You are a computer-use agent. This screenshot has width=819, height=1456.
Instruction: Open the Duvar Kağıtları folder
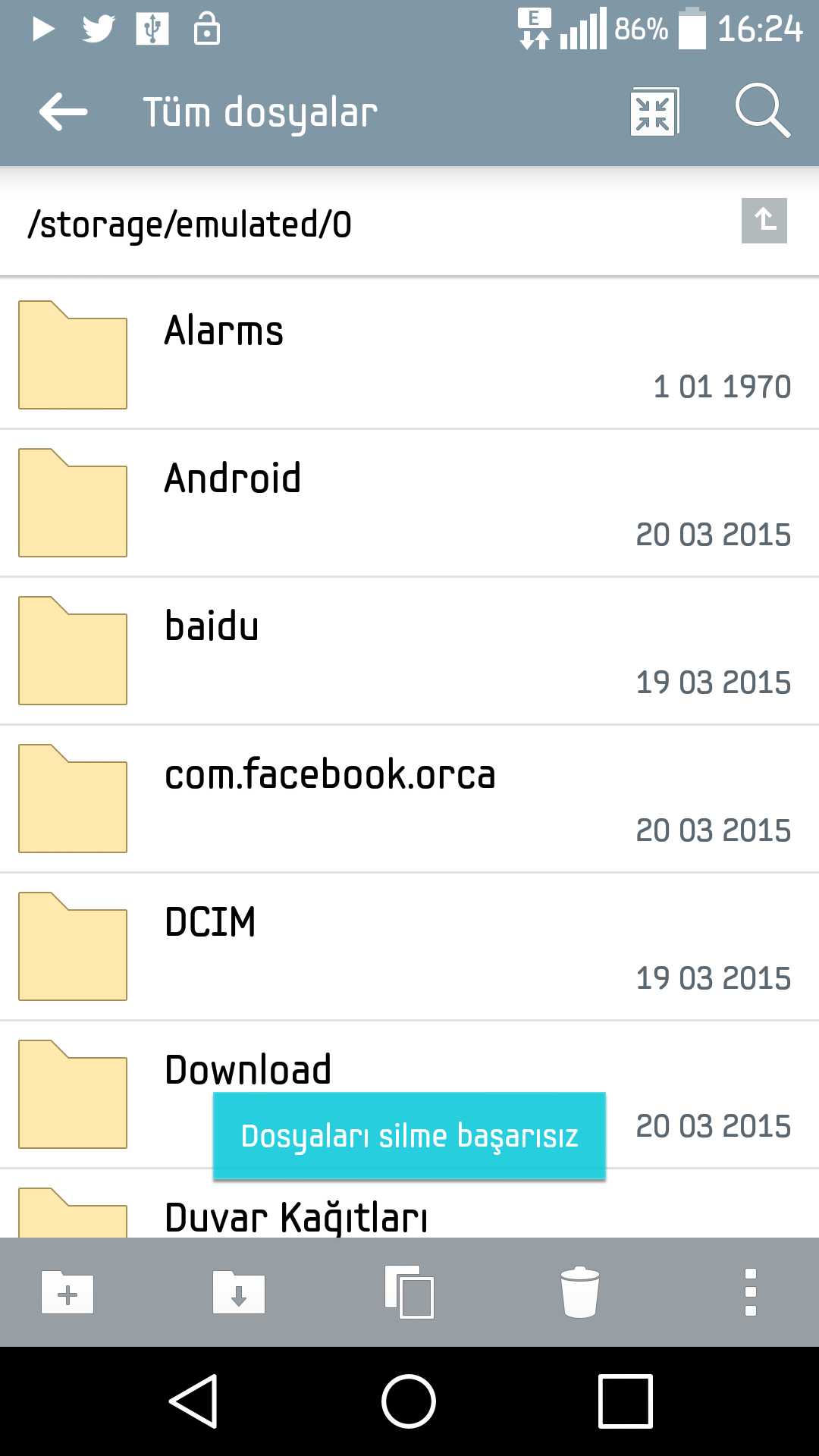409,1204
